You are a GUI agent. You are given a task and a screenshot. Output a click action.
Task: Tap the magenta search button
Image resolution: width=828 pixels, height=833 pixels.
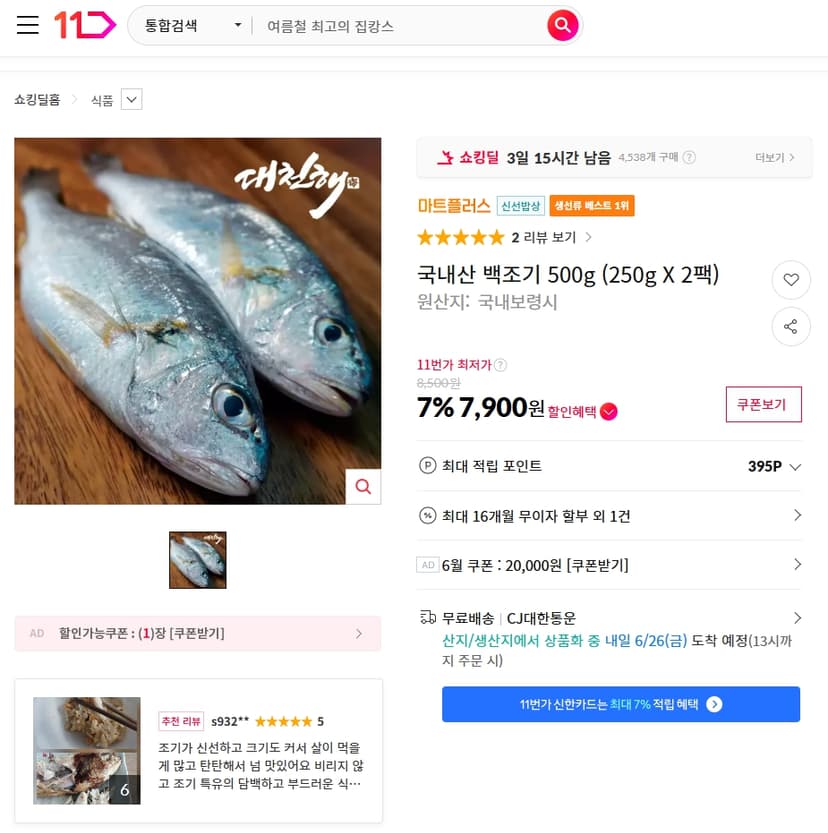562,25
